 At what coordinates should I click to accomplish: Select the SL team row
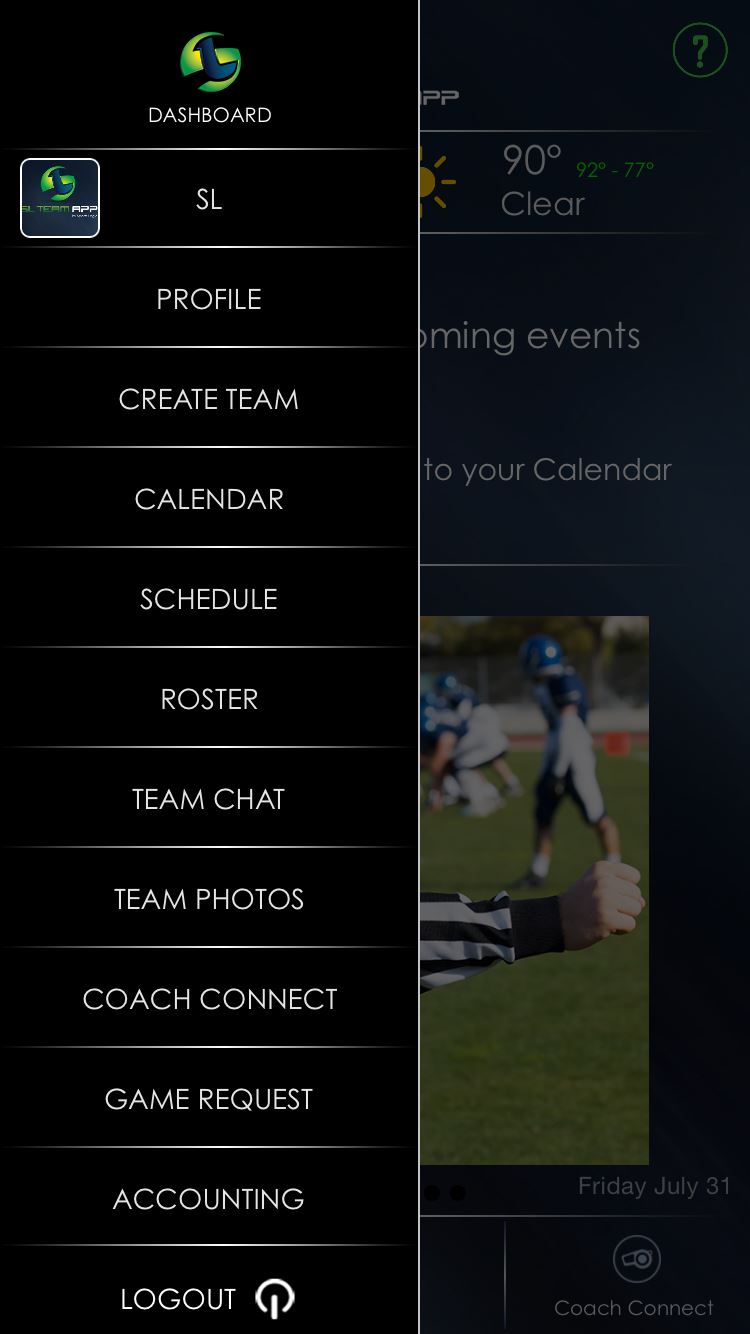pyautogui.click(x=209, y=198)
